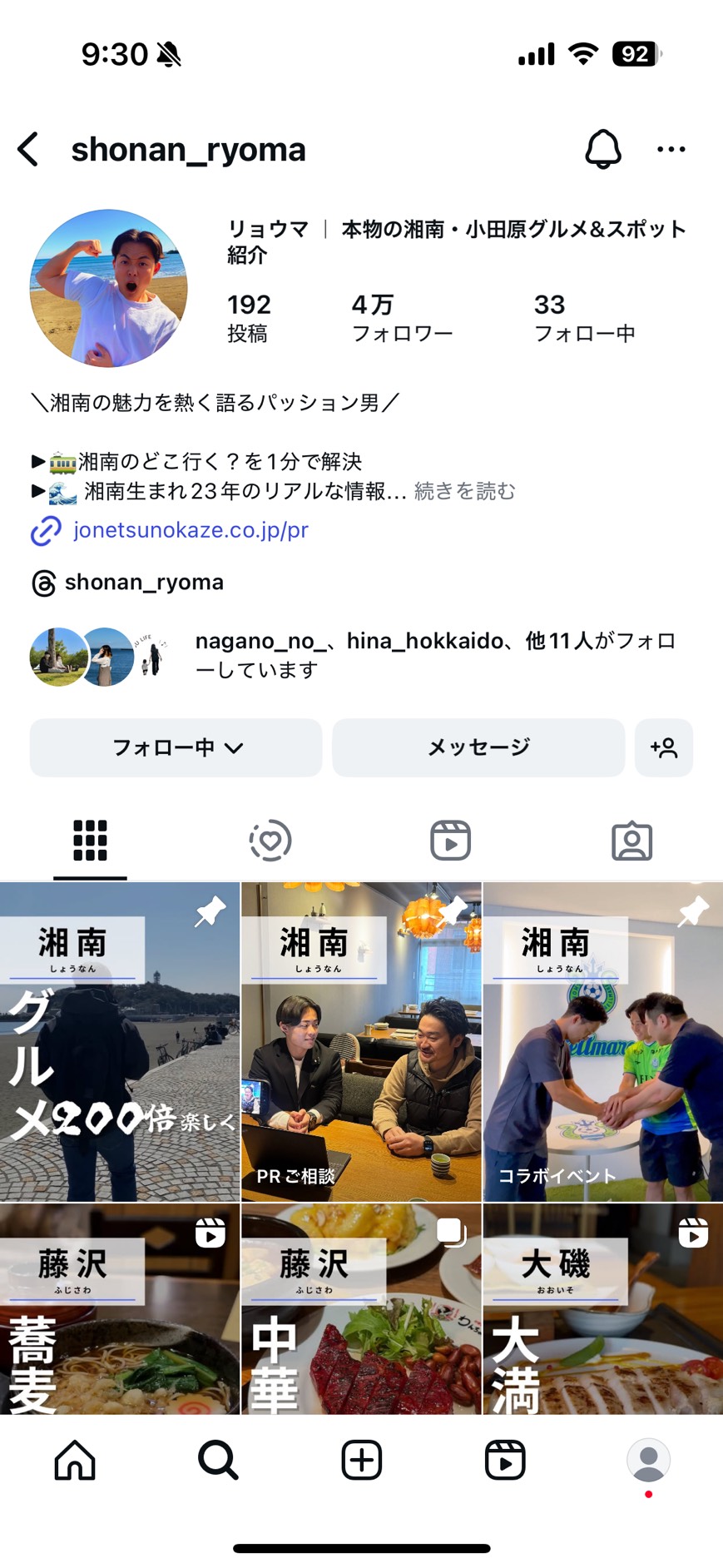Open the 4万 フォロワー list
Viewport: 723px width, 1568px height.
click(x=402, y=319)
